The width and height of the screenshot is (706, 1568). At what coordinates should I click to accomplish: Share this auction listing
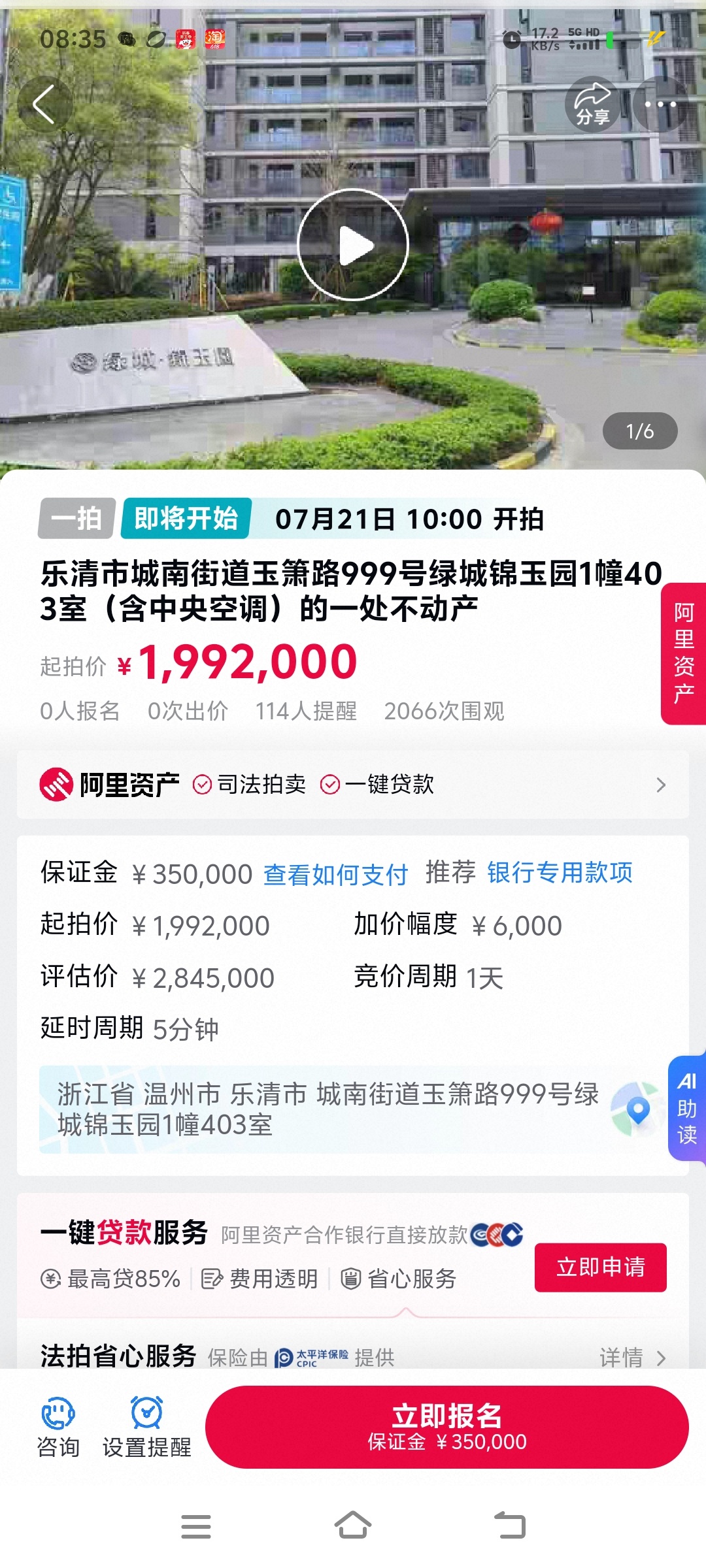click(592, 105)
